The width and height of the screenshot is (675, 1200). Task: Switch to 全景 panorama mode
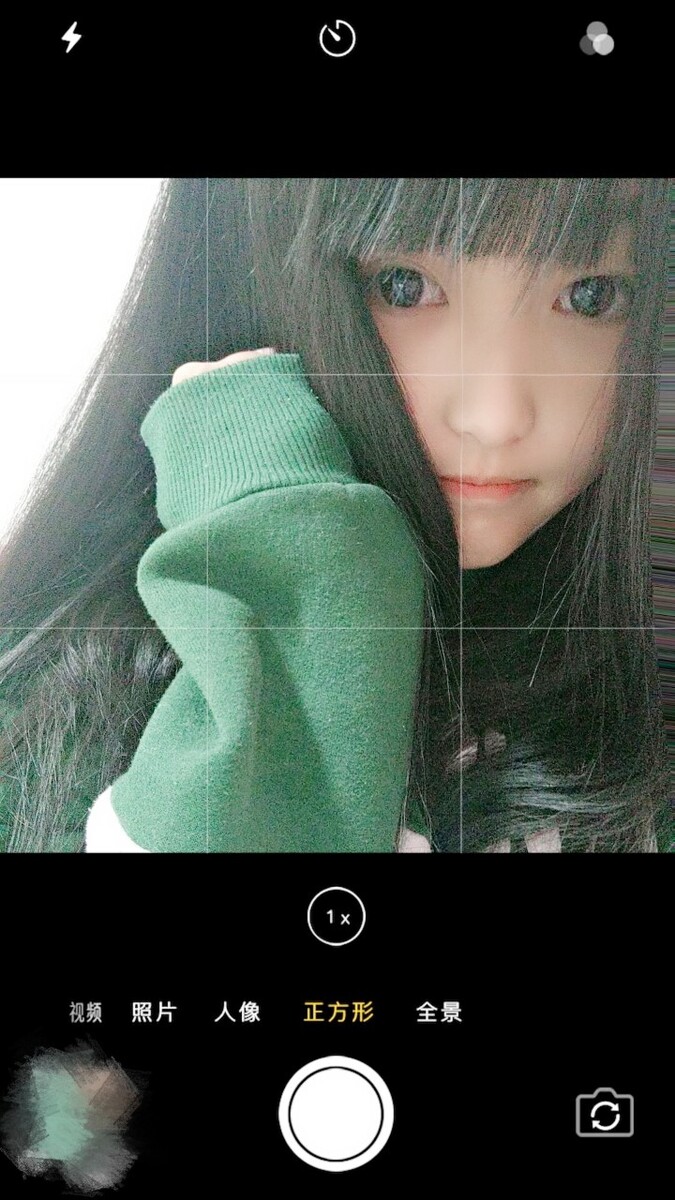[x=440, y=1012]
